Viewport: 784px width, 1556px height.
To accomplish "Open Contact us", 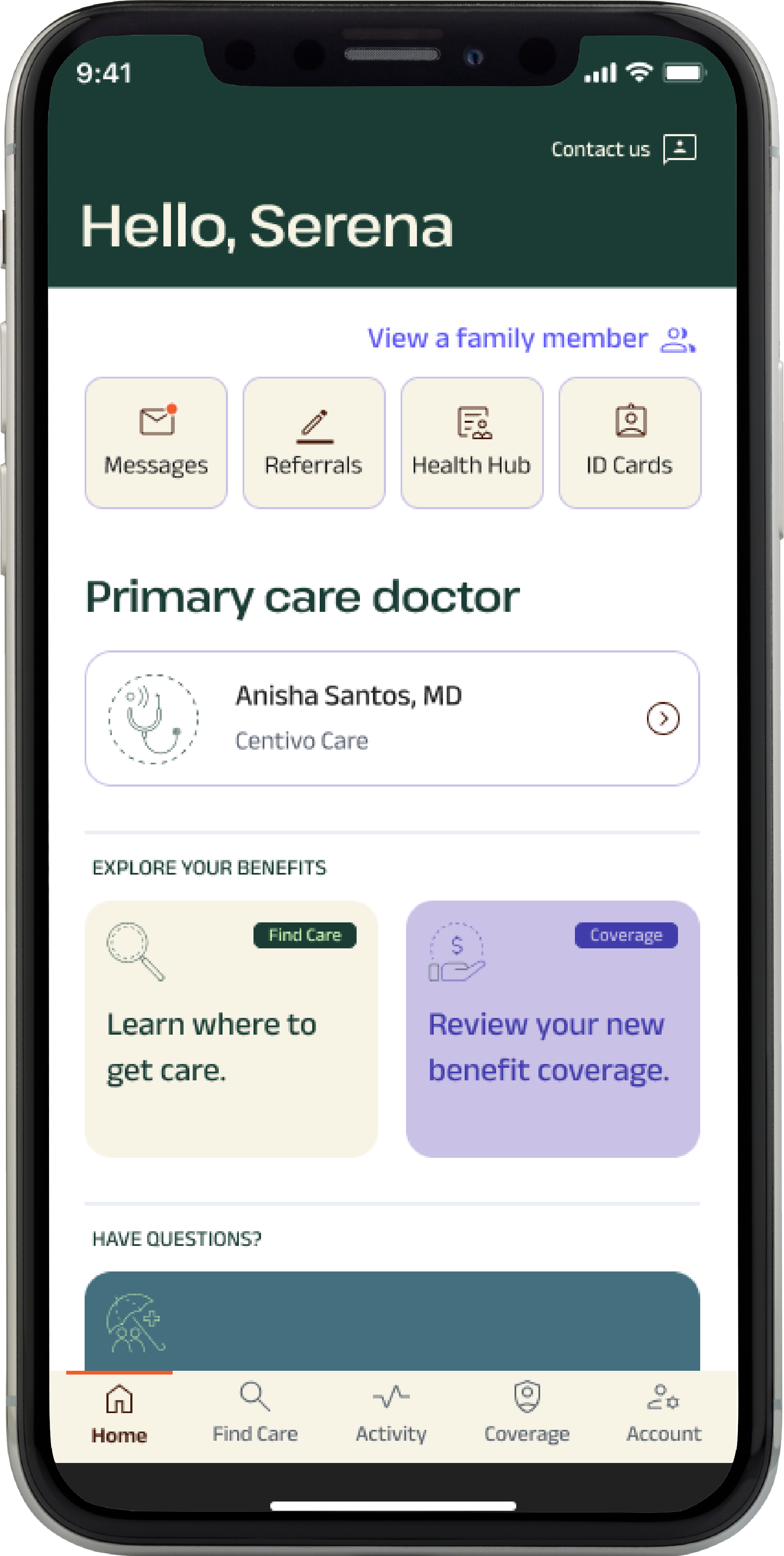I will pos(624,149).
